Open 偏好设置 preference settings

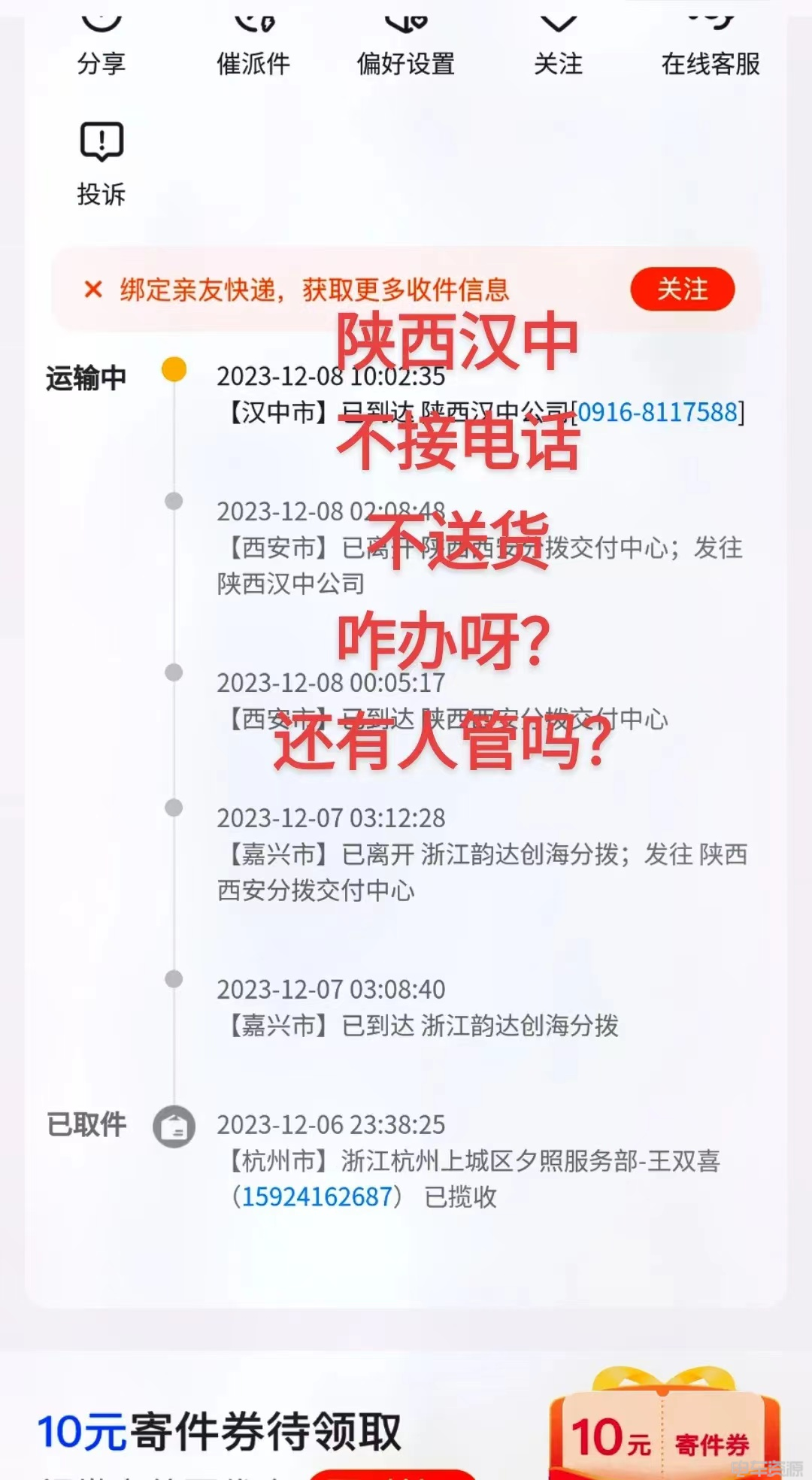pyautogui.click(x=405, y=47)
